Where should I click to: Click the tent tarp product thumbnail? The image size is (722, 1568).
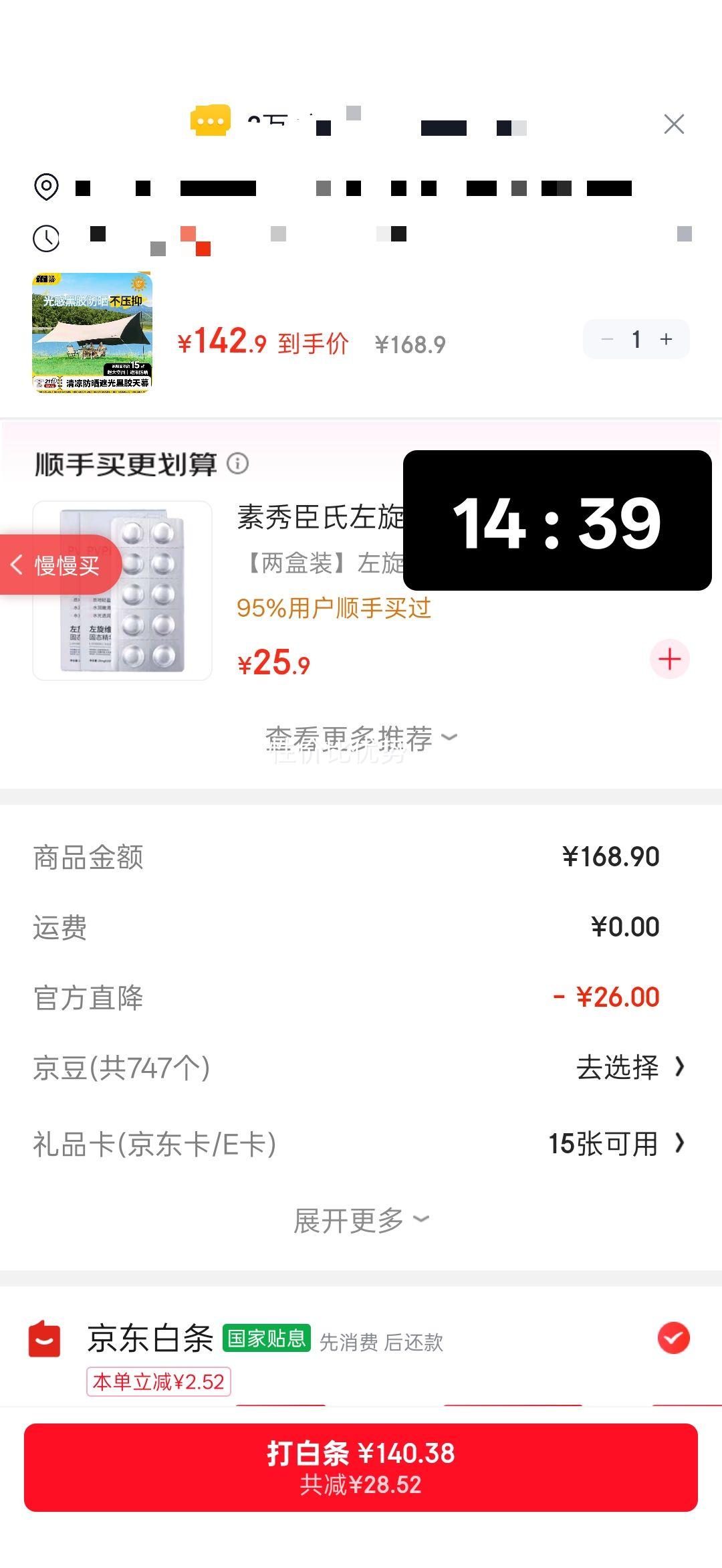click(x=95, y=334)
